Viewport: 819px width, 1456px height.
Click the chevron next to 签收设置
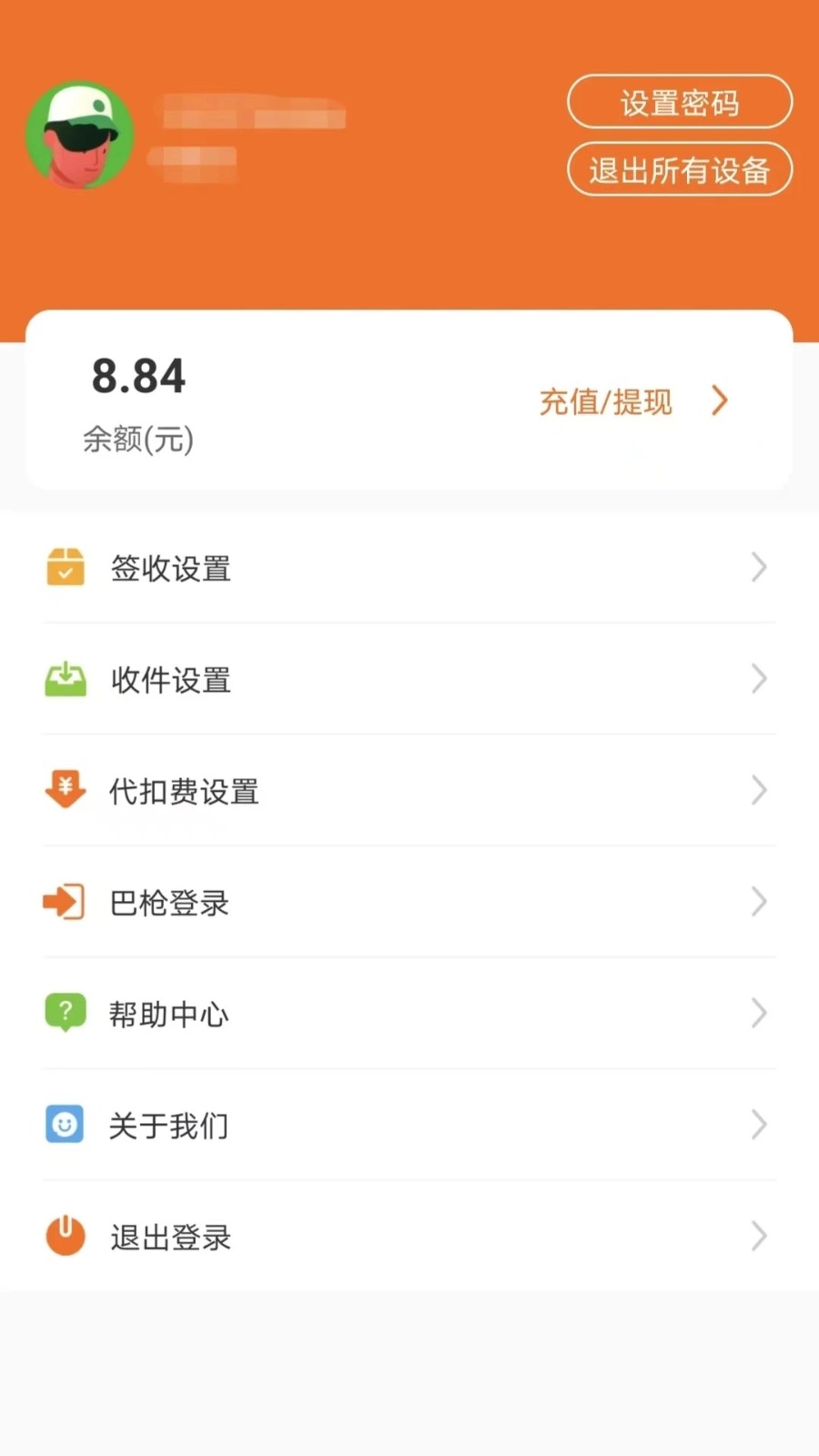click(760, 568)
